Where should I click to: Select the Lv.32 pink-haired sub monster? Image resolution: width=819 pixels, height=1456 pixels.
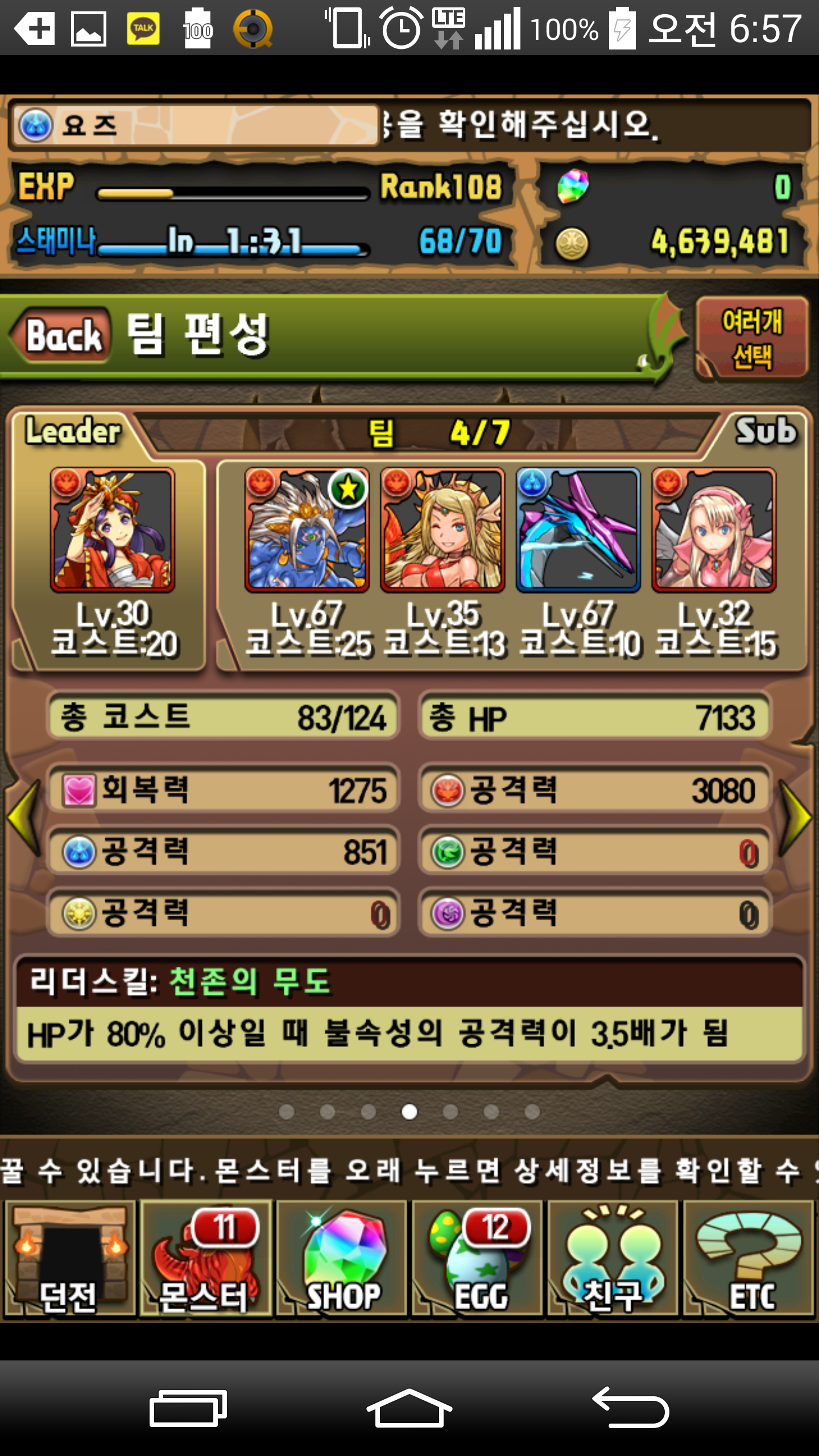(714, 530)
